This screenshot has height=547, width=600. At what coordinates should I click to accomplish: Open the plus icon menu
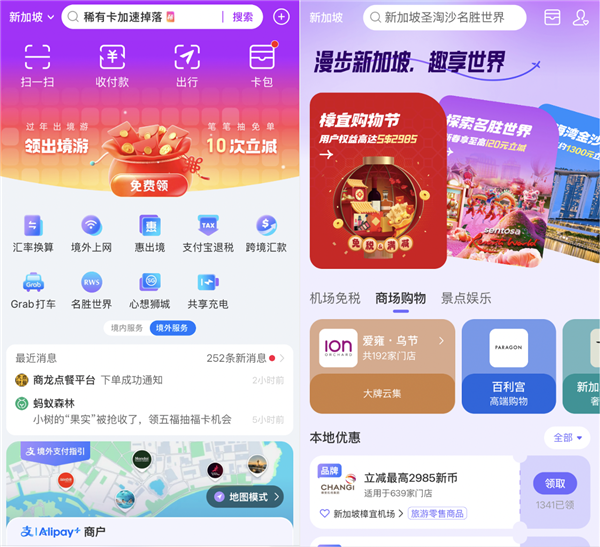coord(281,17)
